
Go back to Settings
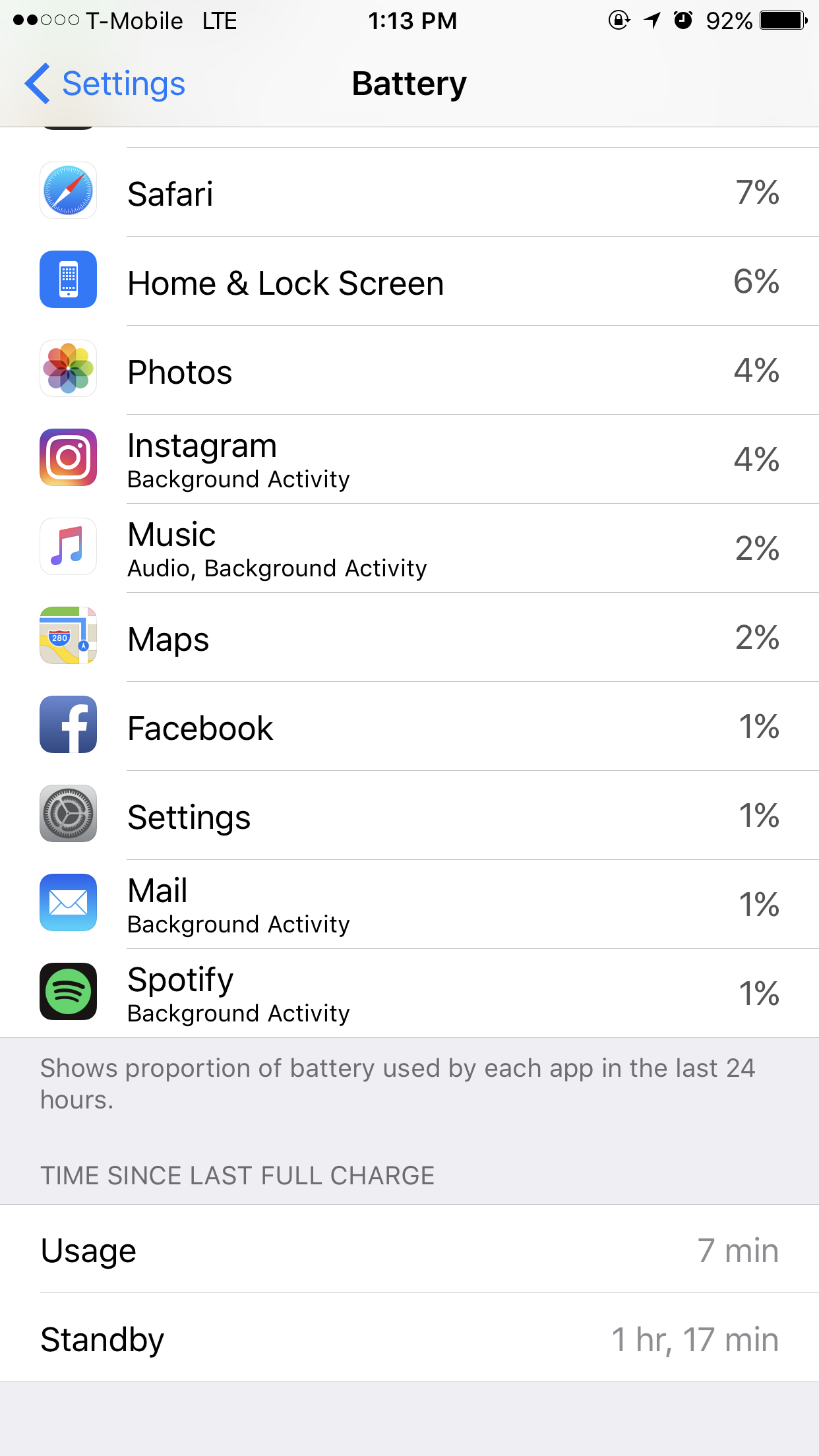click(x=106, y=84)
